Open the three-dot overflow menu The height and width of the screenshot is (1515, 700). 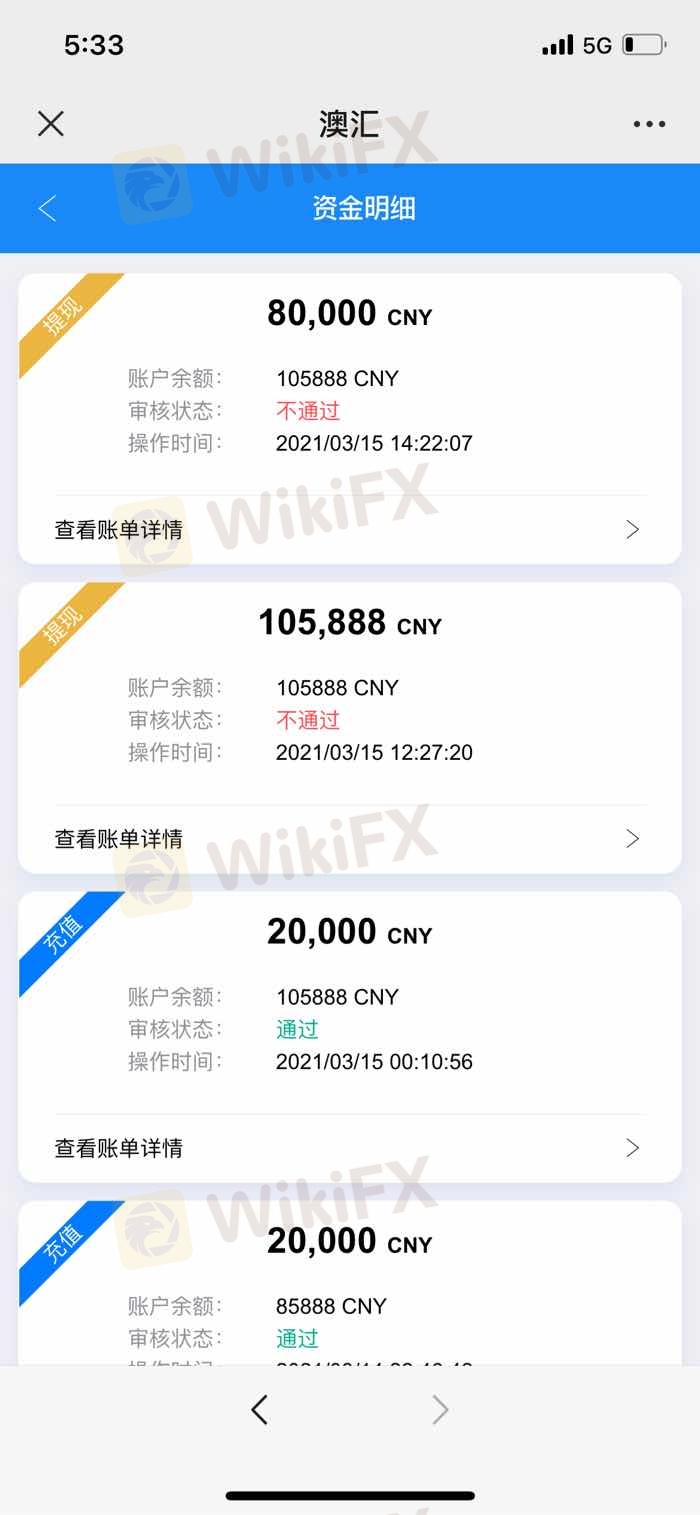click(x=649, y=124)
